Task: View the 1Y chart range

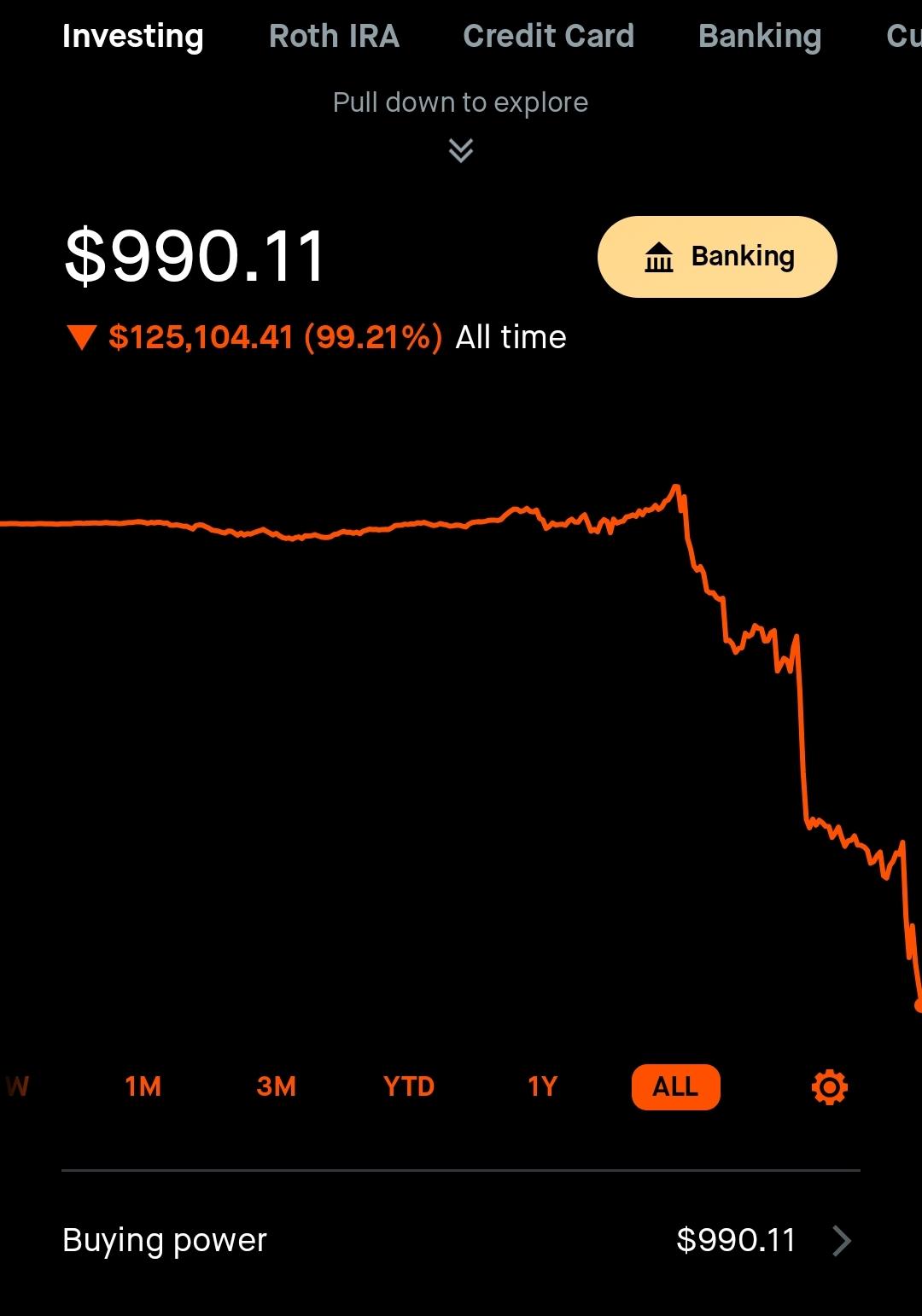Action: [542, 1086]
